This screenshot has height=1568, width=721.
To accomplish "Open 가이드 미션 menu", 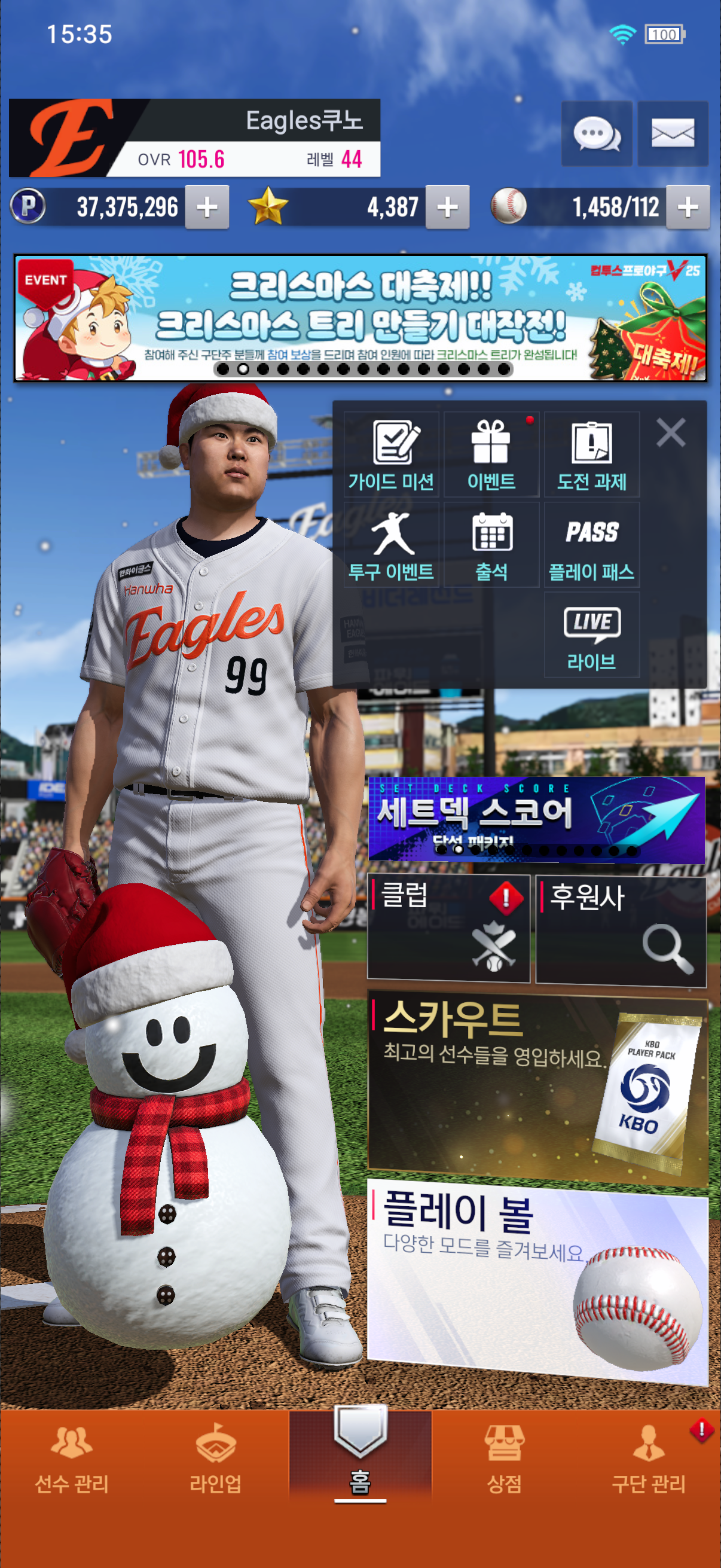I will pos(391,454).
